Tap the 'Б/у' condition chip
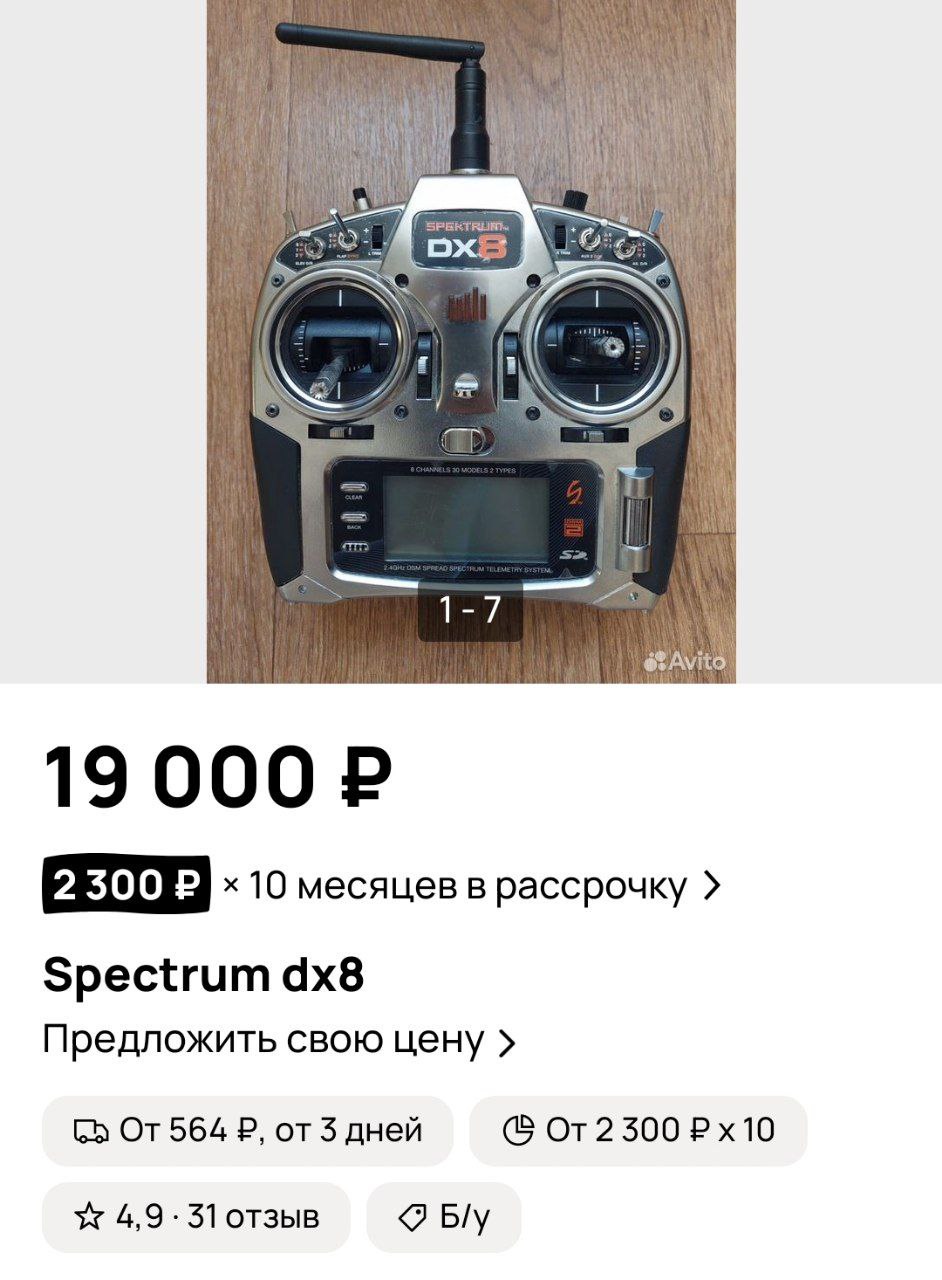Viewport: 942px width, 1280px height. pos(444,1217)
